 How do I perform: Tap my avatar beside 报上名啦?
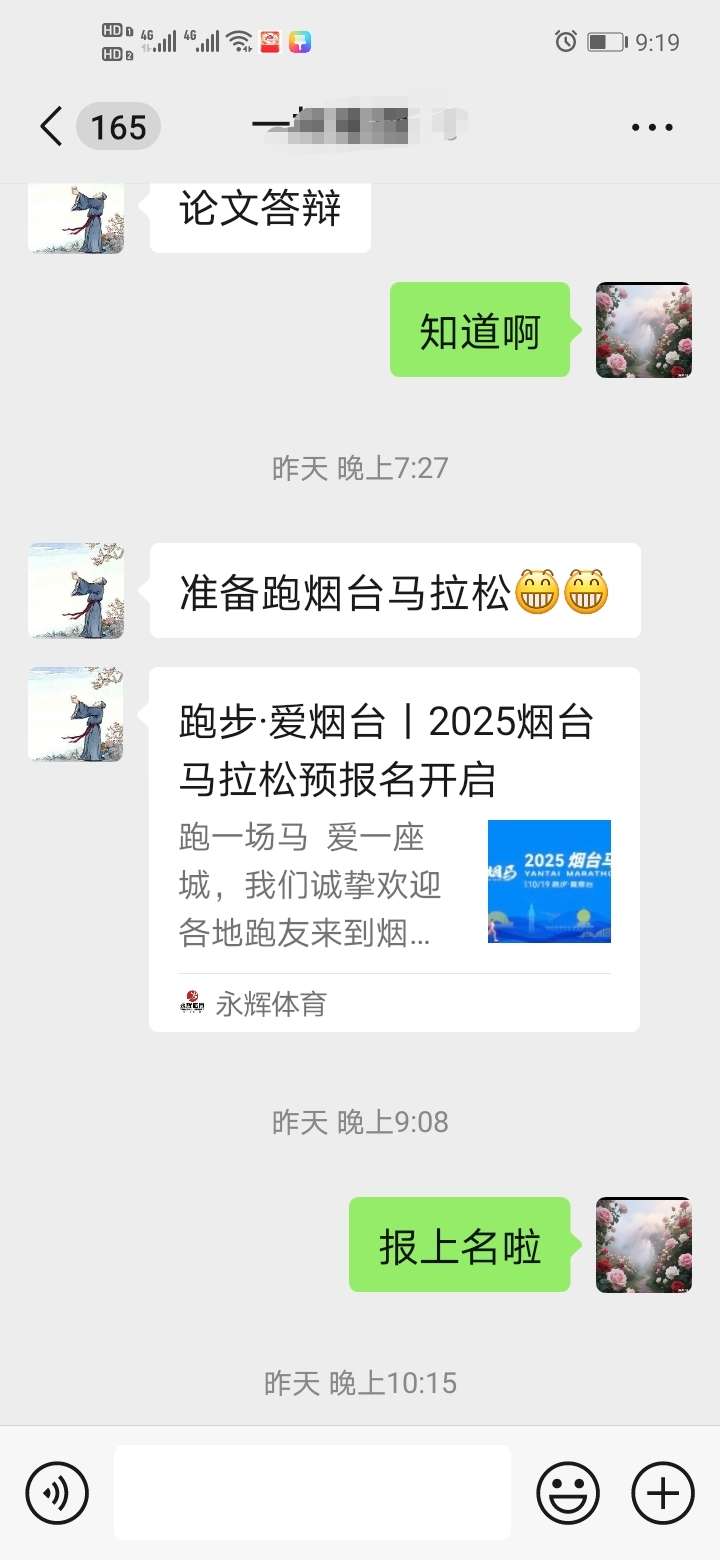[x=643, y=1245]
